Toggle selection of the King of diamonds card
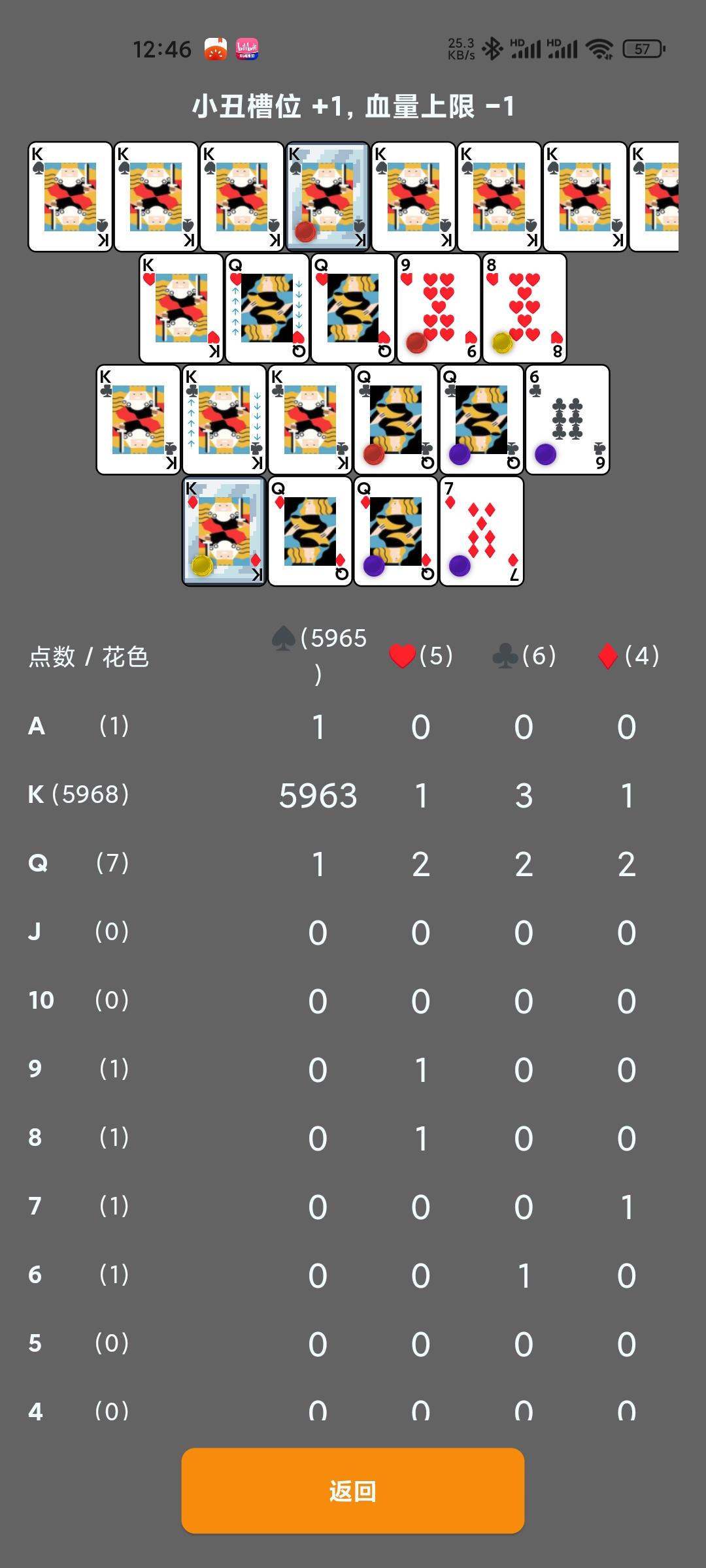706x1568 pixels. click(224, 532)
